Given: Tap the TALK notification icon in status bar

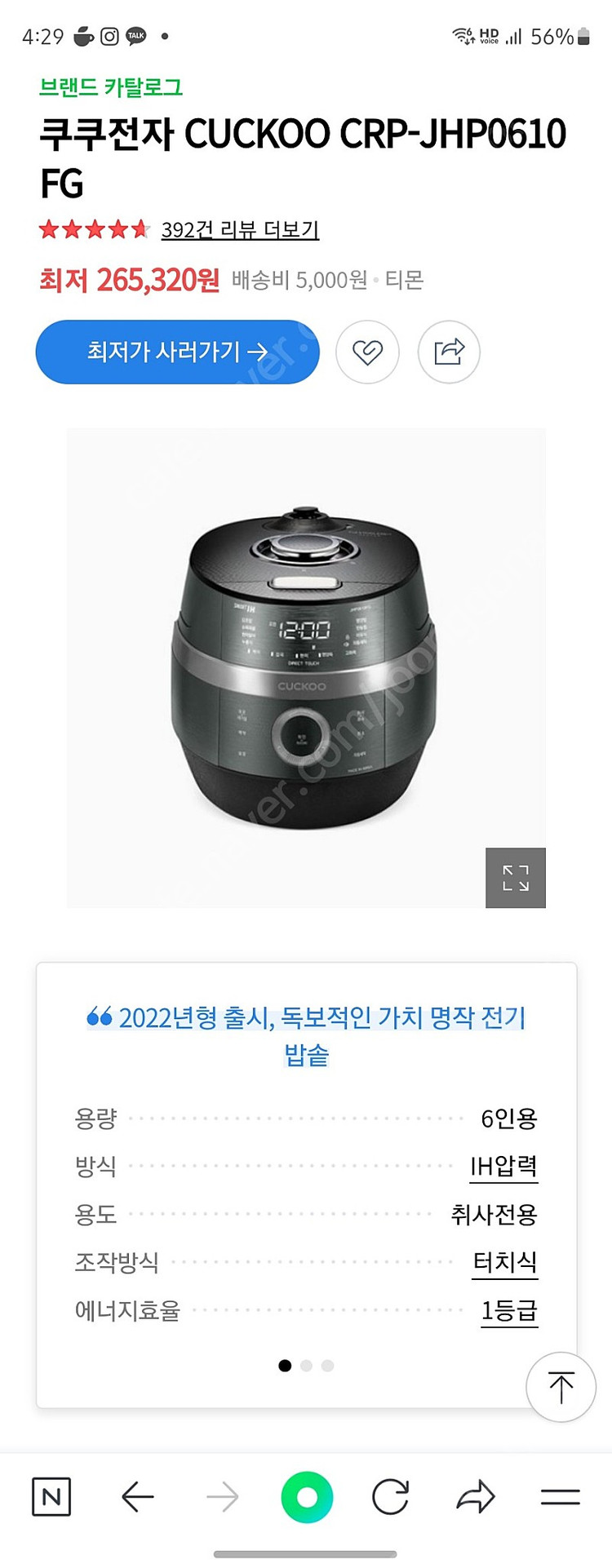Looking at the screenshot, I should pos(135,36).
